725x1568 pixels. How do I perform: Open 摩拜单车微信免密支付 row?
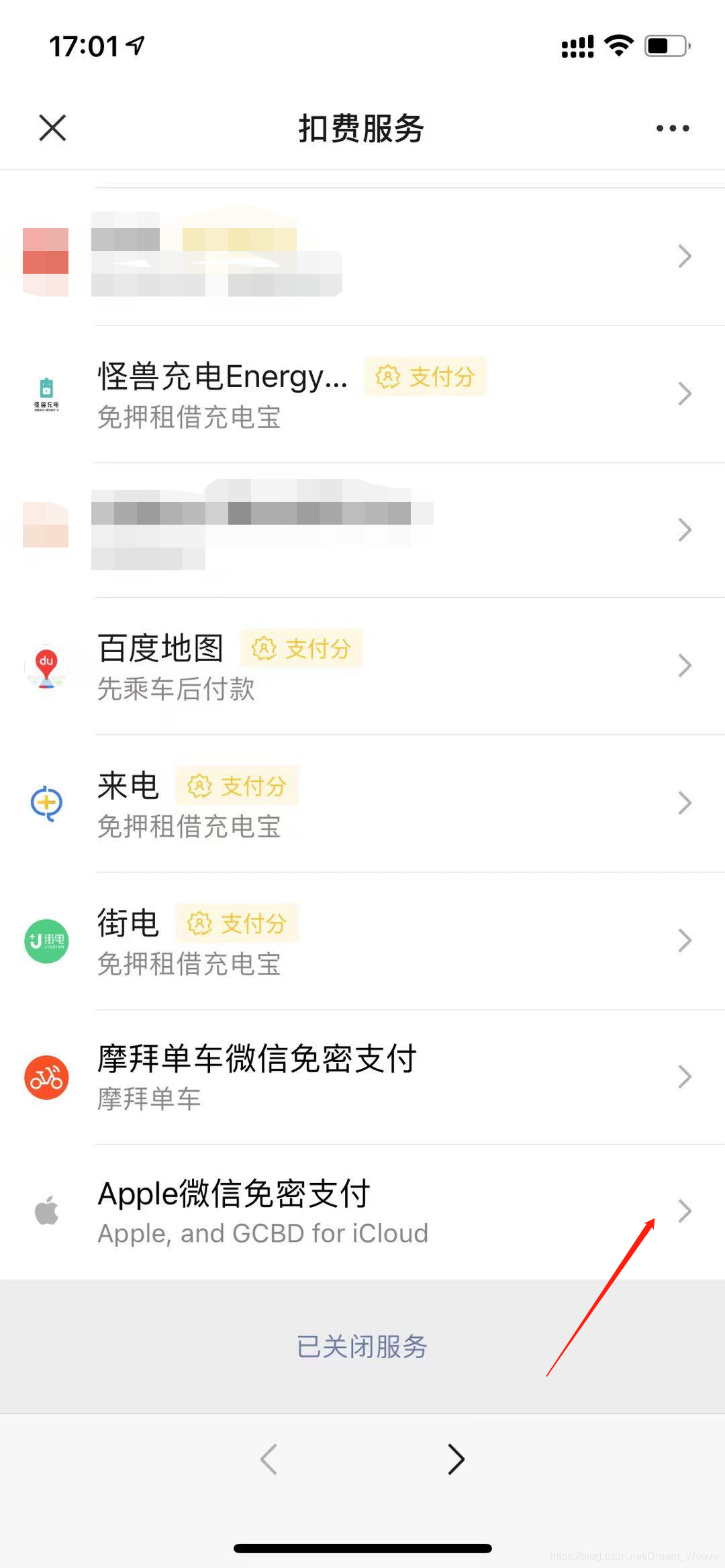pyautogui.click(x=362, y=1077)
